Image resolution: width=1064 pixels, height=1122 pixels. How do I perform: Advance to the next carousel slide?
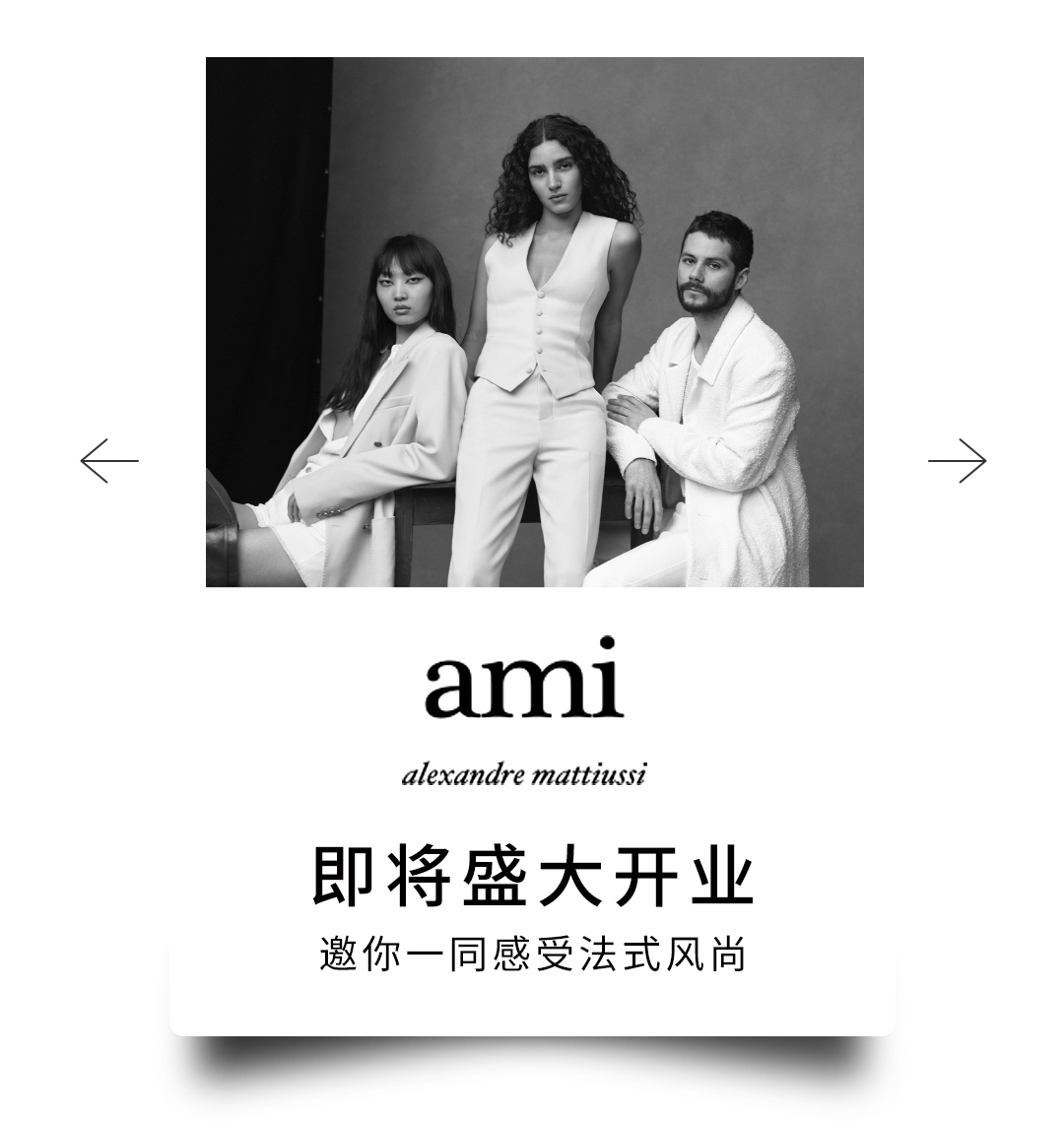click(x=957, y=461)
